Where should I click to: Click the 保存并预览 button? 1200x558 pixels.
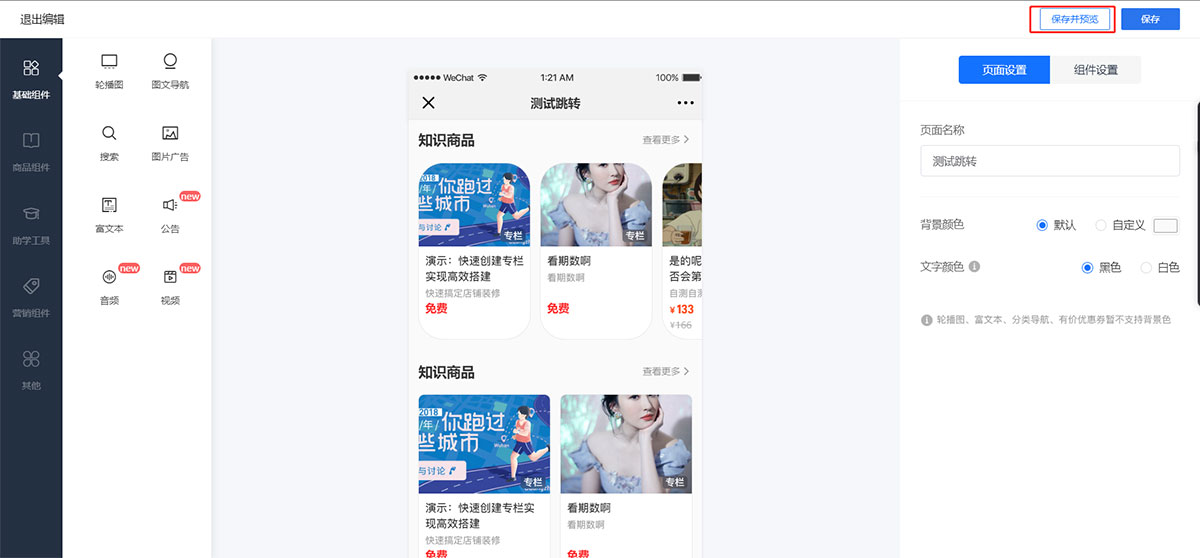click(1074, 19)
